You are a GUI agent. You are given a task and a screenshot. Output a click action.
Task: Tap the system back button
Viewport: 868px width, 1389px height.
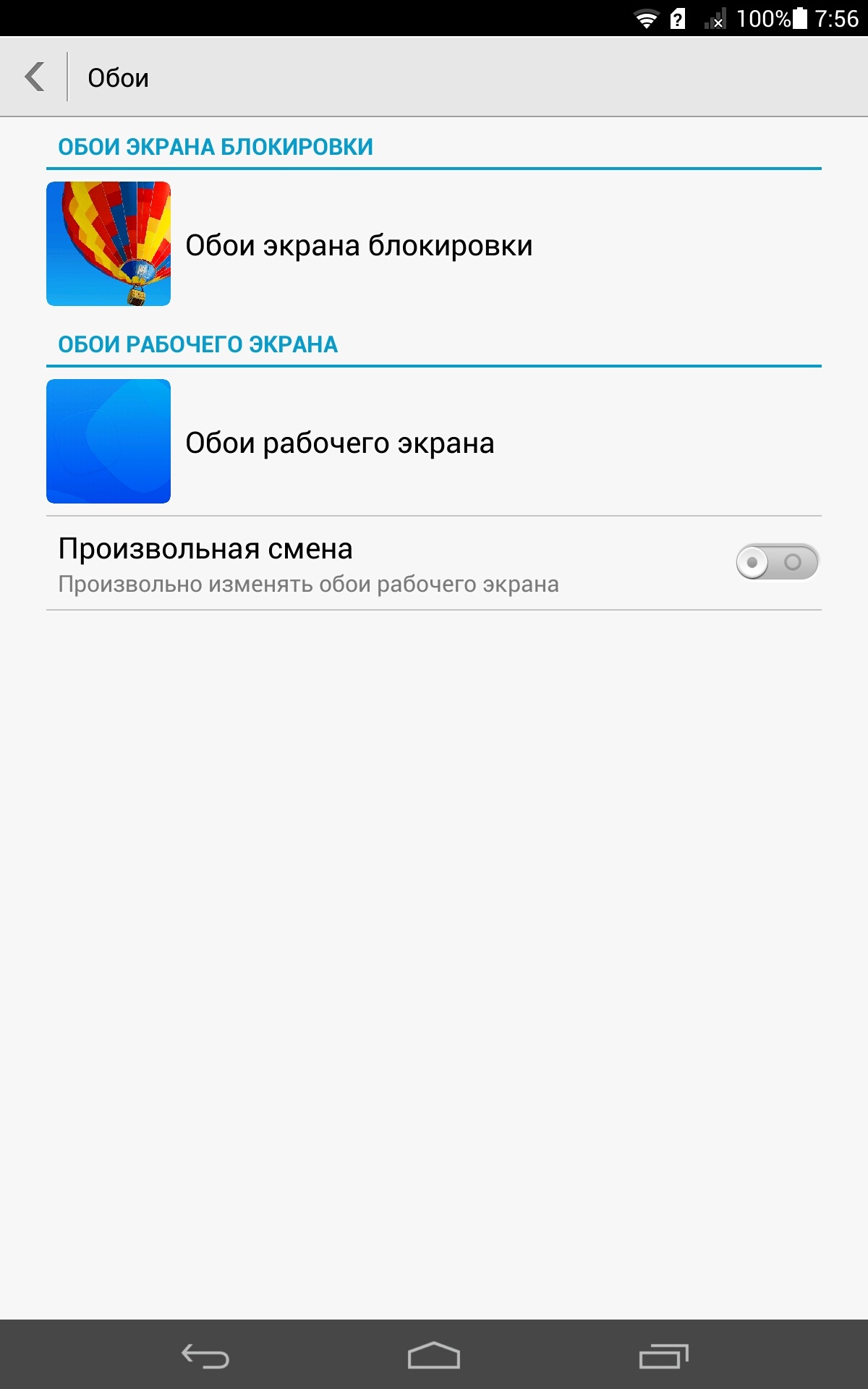pos(205,1356)
